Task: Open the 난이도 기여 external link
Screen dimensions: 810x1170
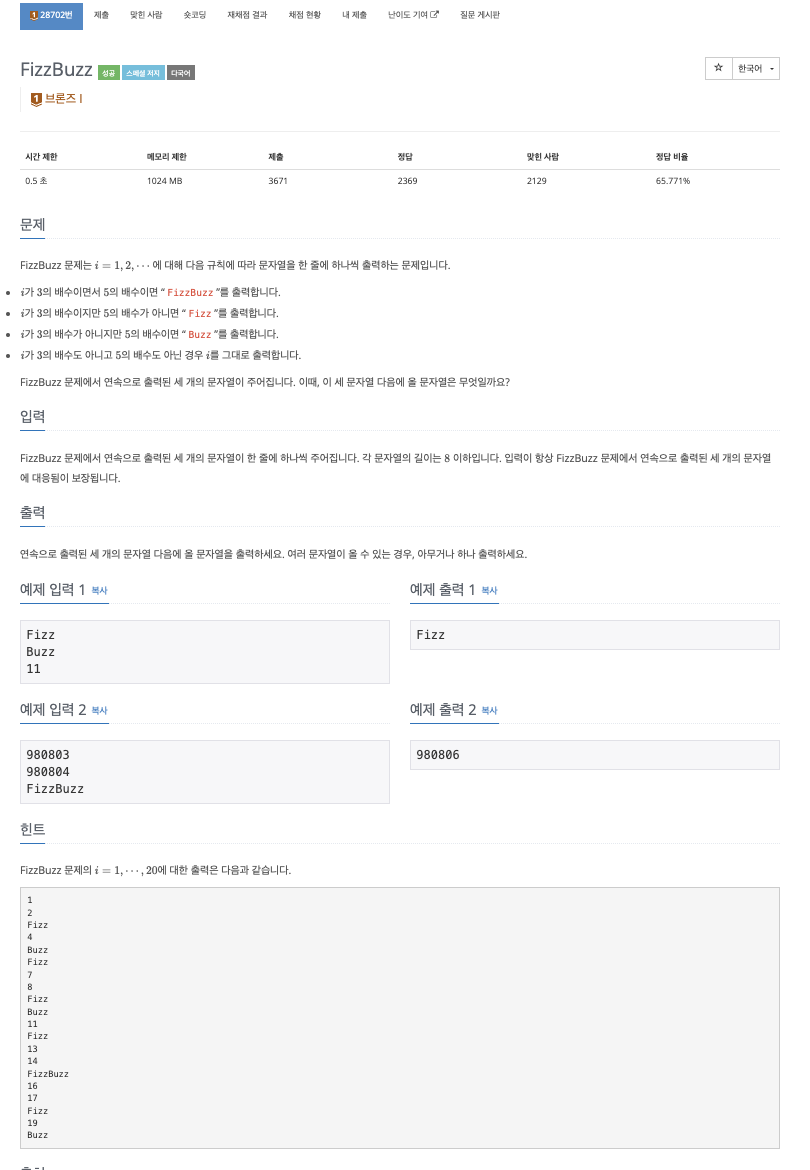Action: click(x=413, y=16)
